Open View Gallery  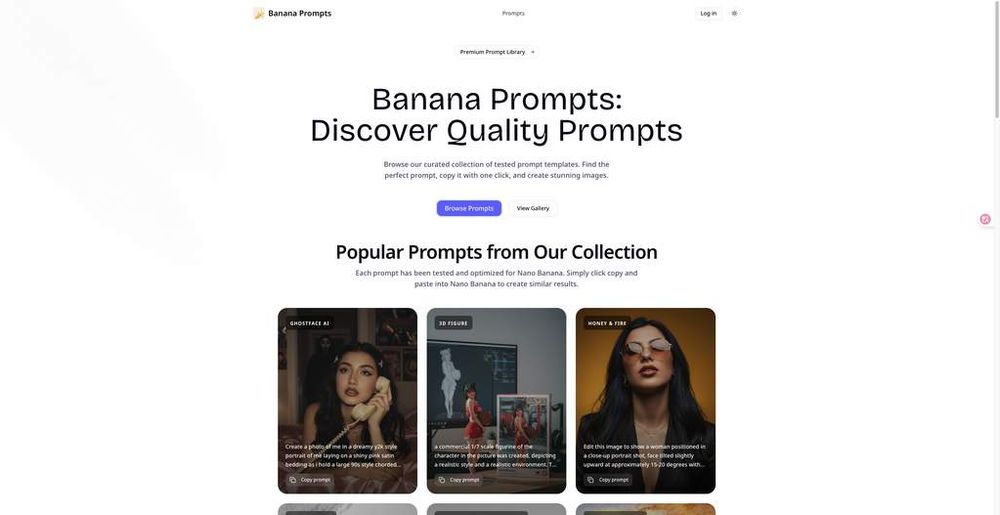(533, 208)
